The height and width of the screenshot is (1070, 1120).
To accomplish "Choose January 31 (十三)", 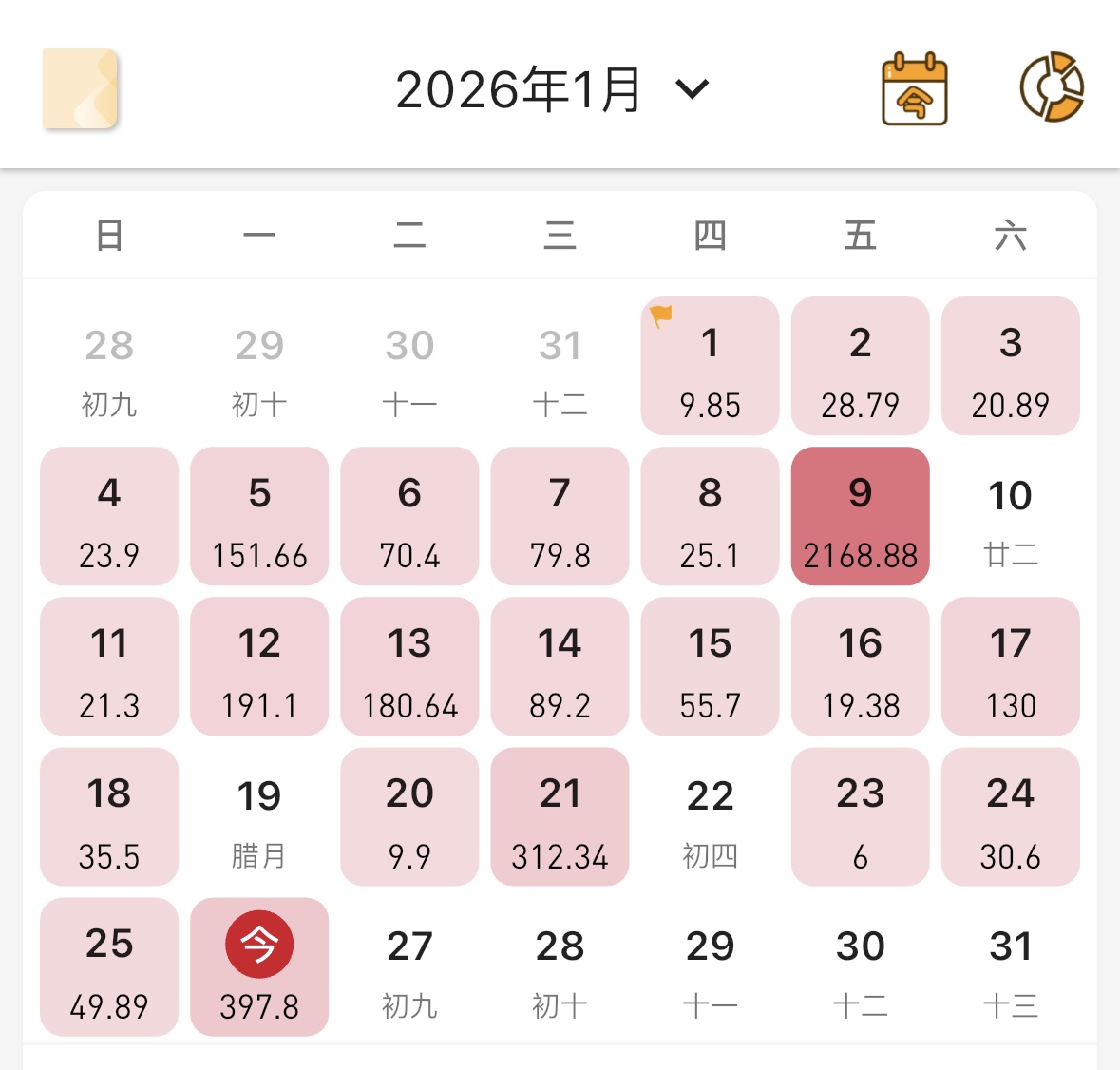I will pos(1010,967).
